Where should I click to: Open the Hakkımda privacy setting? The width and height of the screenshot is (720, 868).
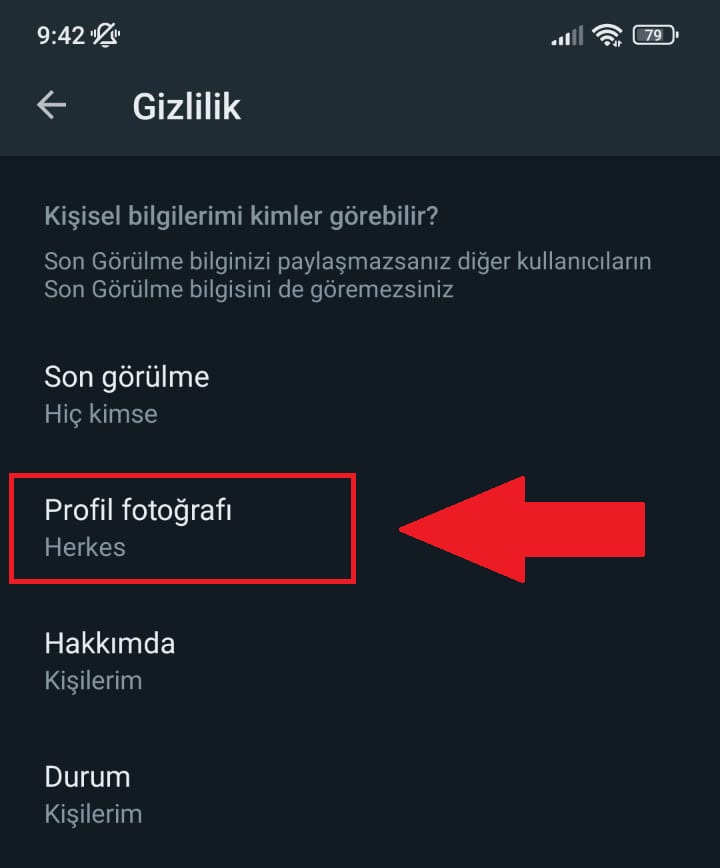[x=110, y=660]
